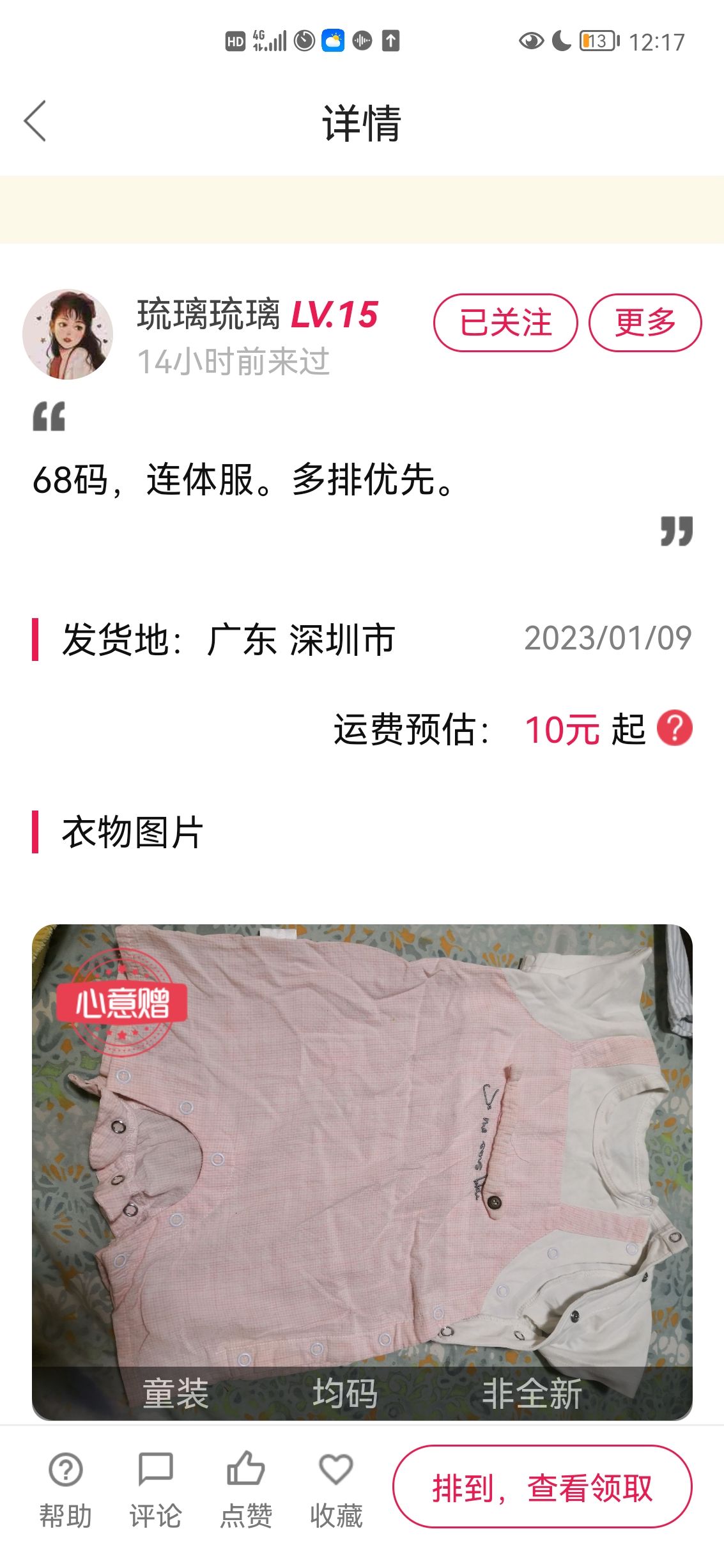View the pink romper clothing photo
The width and height of the screenshot is (724, 1568).
click(362, 1172)
